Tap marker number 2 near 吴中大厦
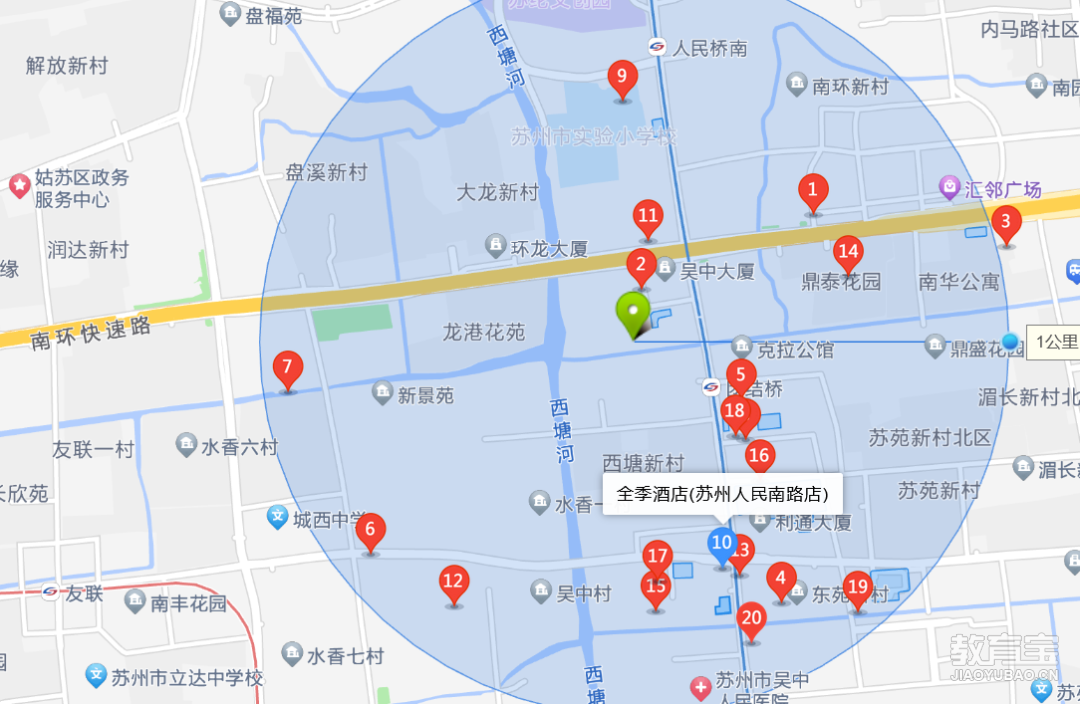This screenshot has height=704, width=1080. pos(640,267)
